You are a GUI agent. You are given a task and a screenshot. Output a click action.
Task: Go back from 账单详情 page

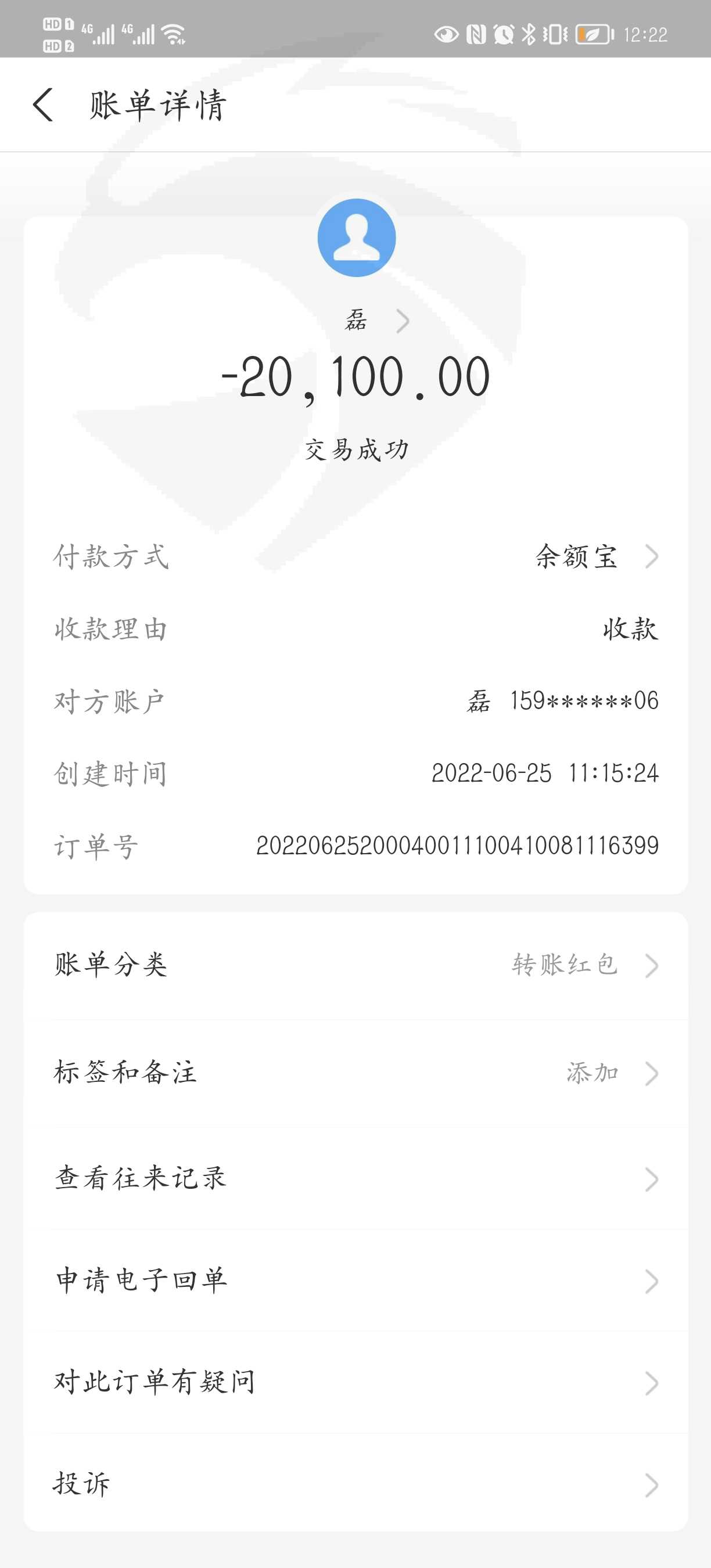pyautogui.click(x=43, y=105)
